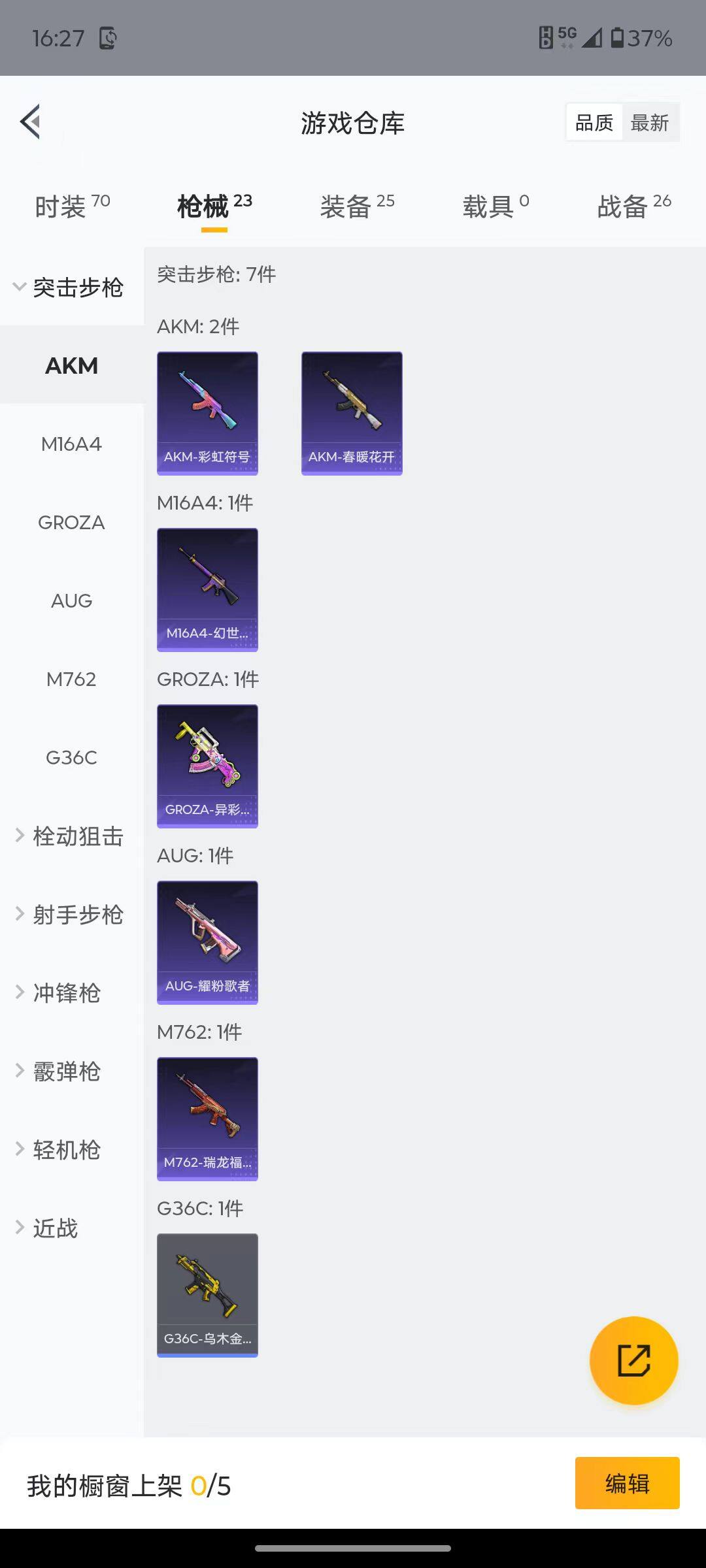Select the AUG-耀粉歌者 skin
Screen dimensions: 706x1568
[207, 941]
